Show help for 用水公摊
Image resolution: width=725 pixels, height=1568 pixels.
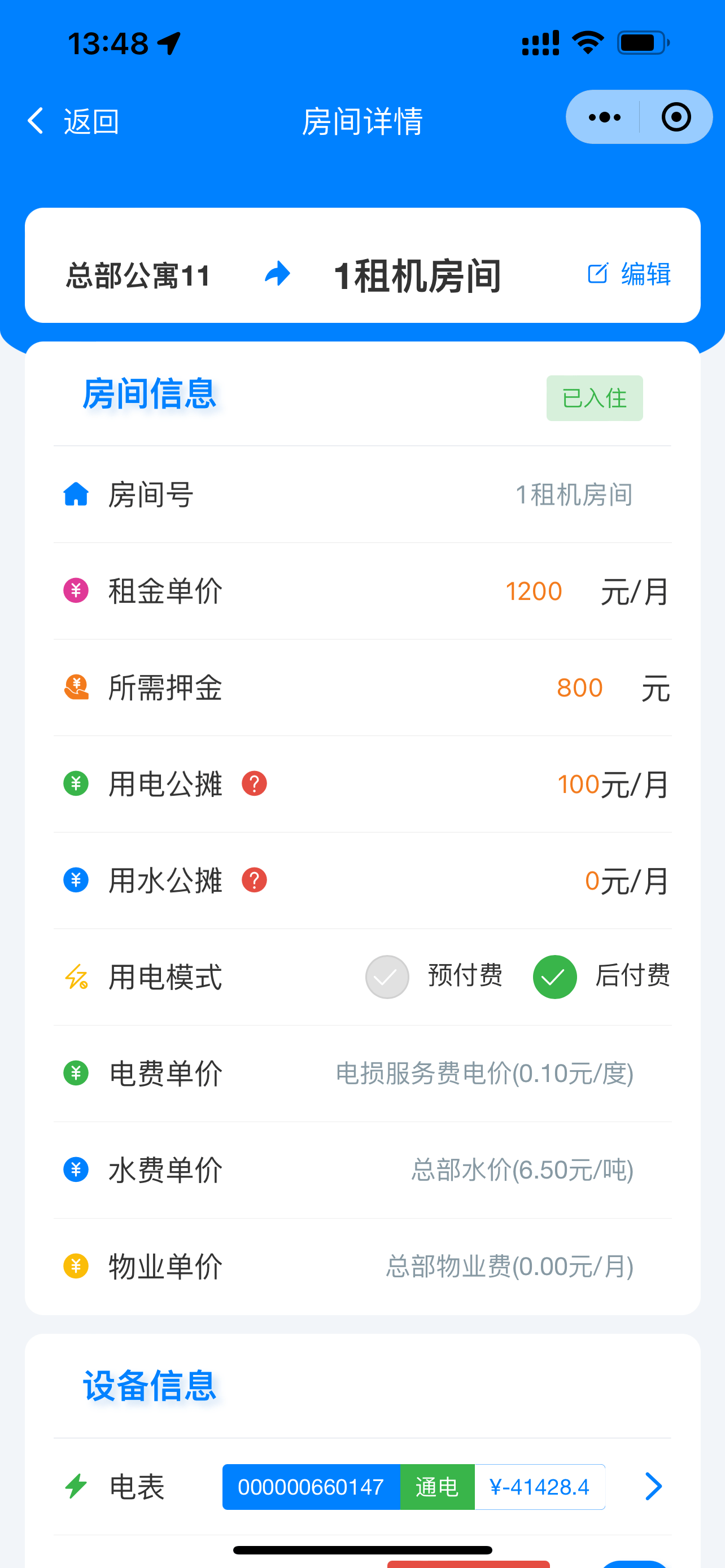pyautogui.click(x=254, y=879)
